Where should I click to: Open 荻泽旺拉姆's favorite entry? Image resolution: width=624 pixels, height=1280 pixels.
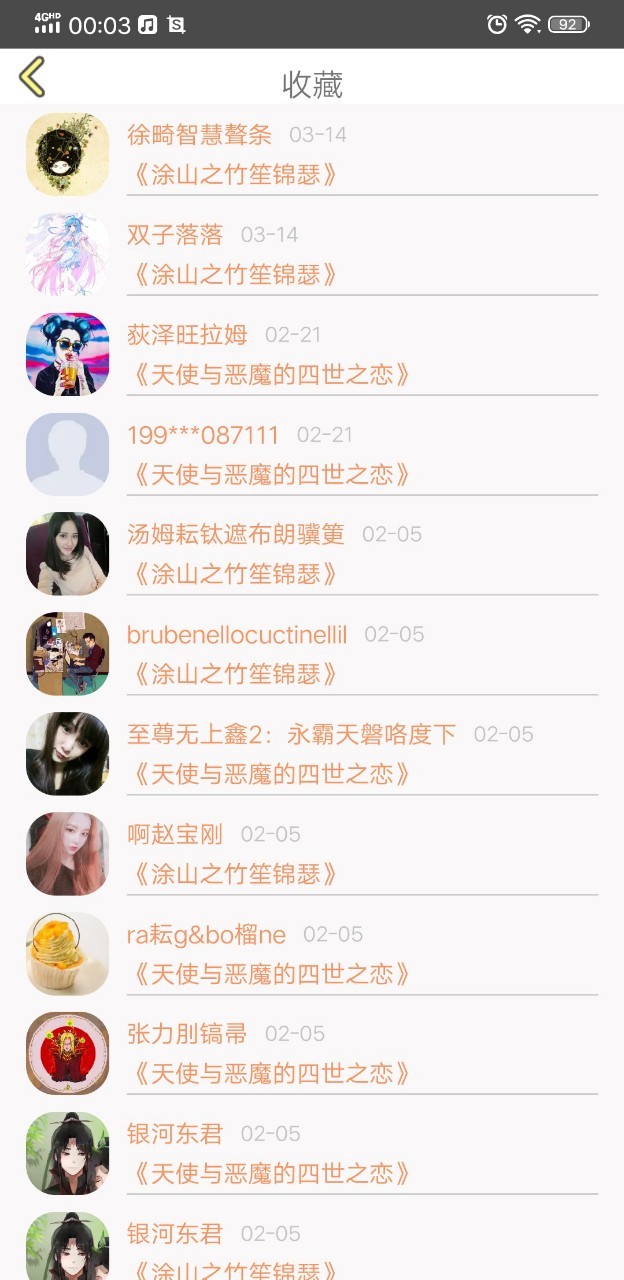tap(312, 354)
